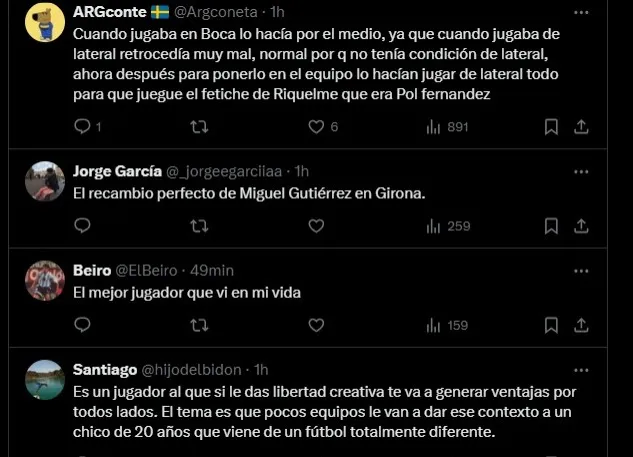Viewport: 633px width, 457px height.
Task: Open overflow menu on ARGconte's tweet
Action: tap(581, 12)
